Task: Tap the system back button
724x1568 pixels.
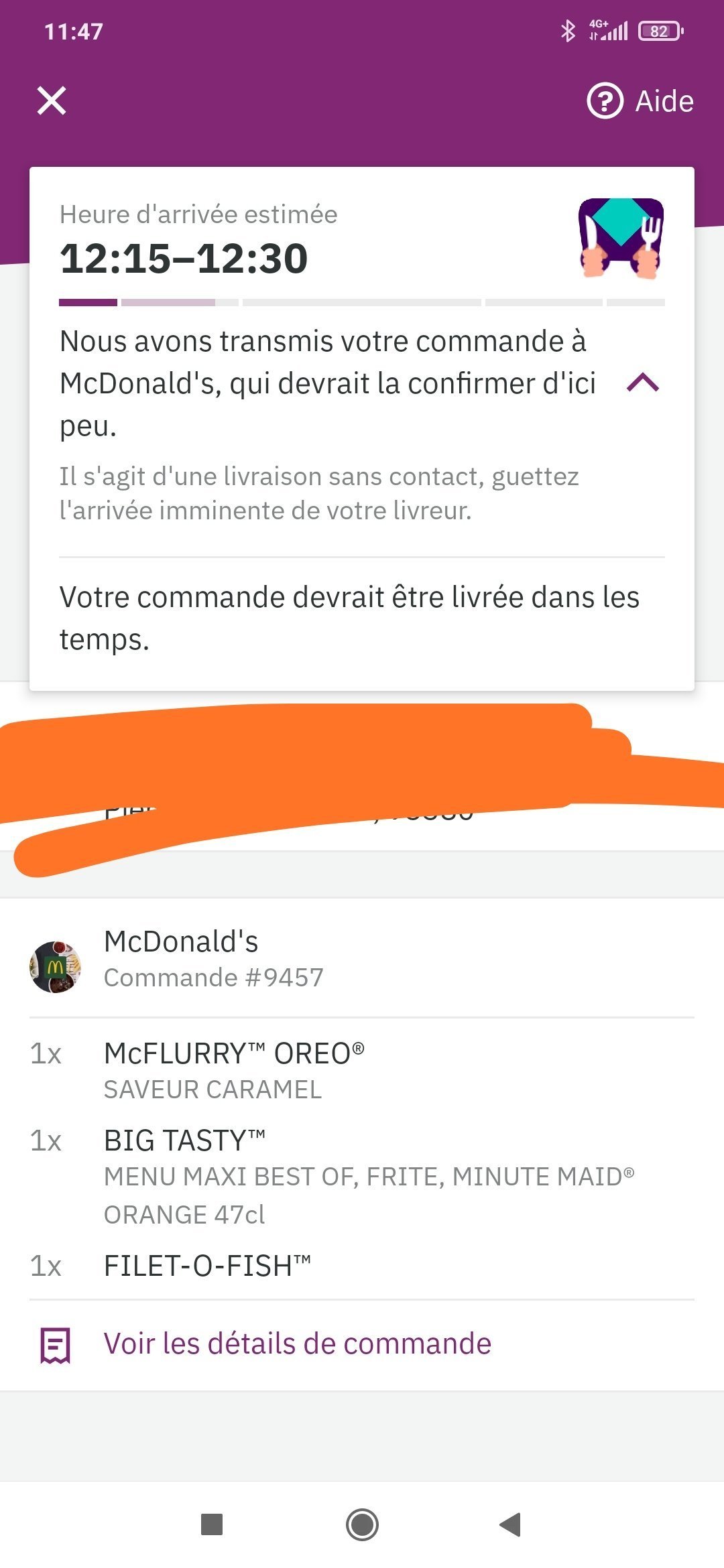Action: [x=511, y=1524]
